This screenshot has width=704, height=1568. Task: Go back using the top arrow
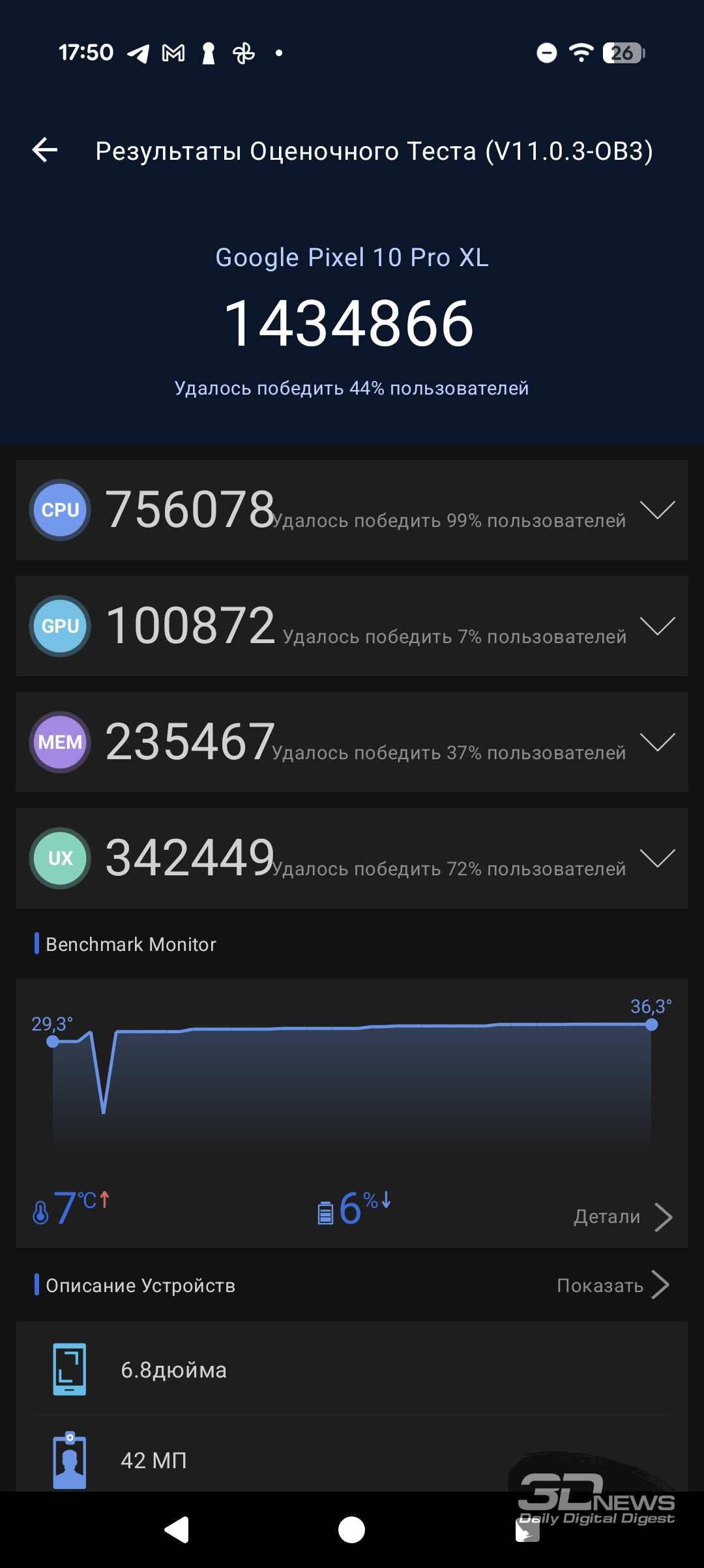coord(45,150)
